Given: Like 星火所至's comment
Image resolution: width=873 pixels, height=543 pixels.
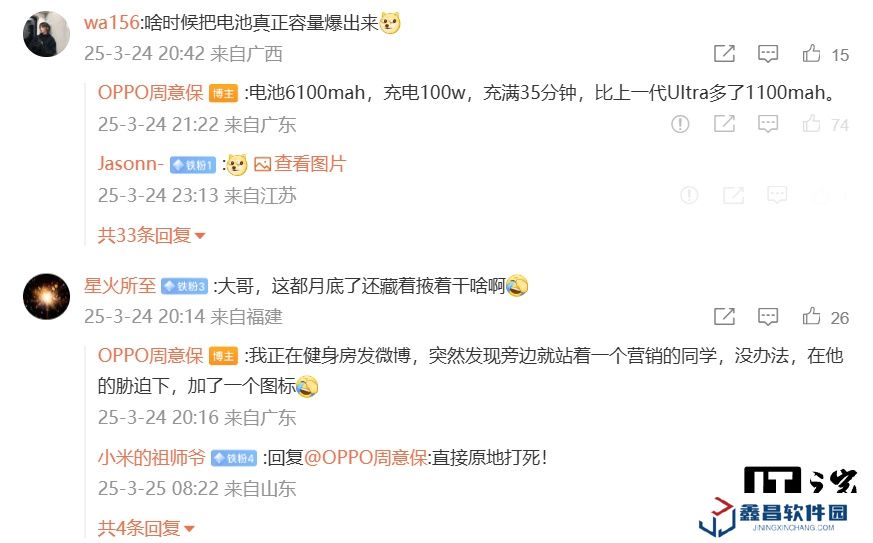Looking at the screenshot, I should 811,317.
